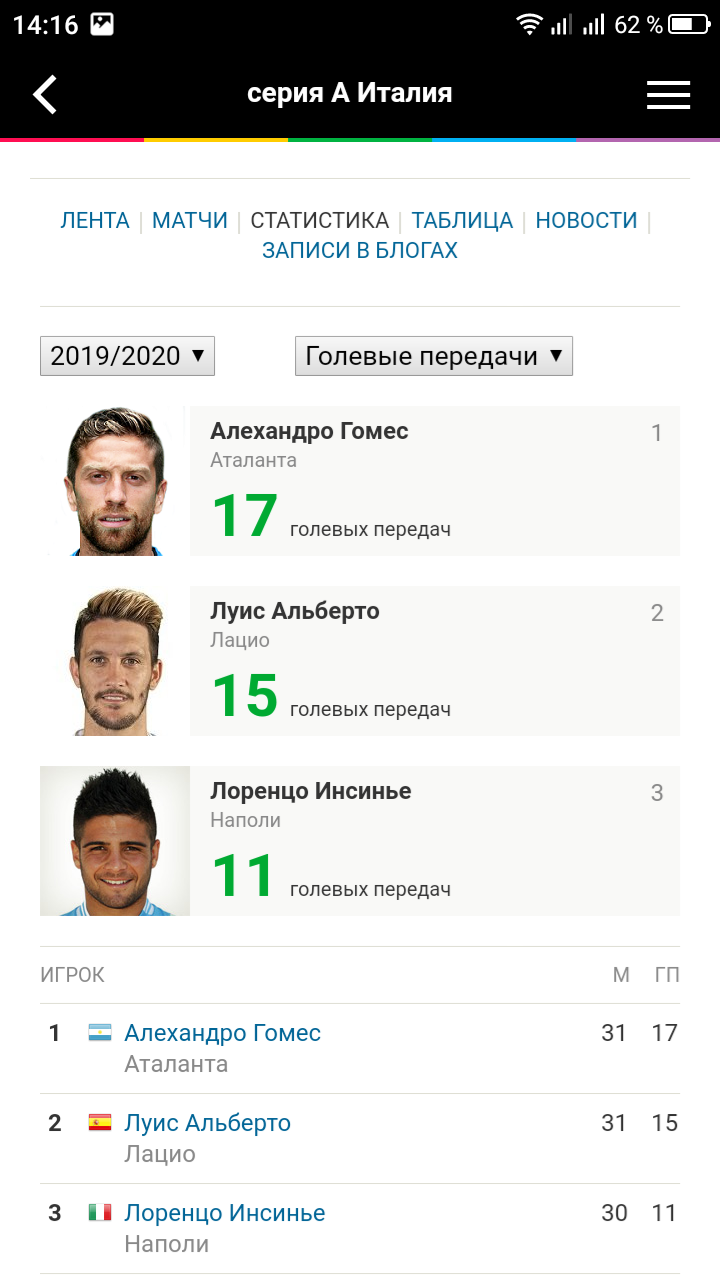The image size is (720, 1280).
Task: Open Луис Альберто link in the table
Action: coord(207,1123)
